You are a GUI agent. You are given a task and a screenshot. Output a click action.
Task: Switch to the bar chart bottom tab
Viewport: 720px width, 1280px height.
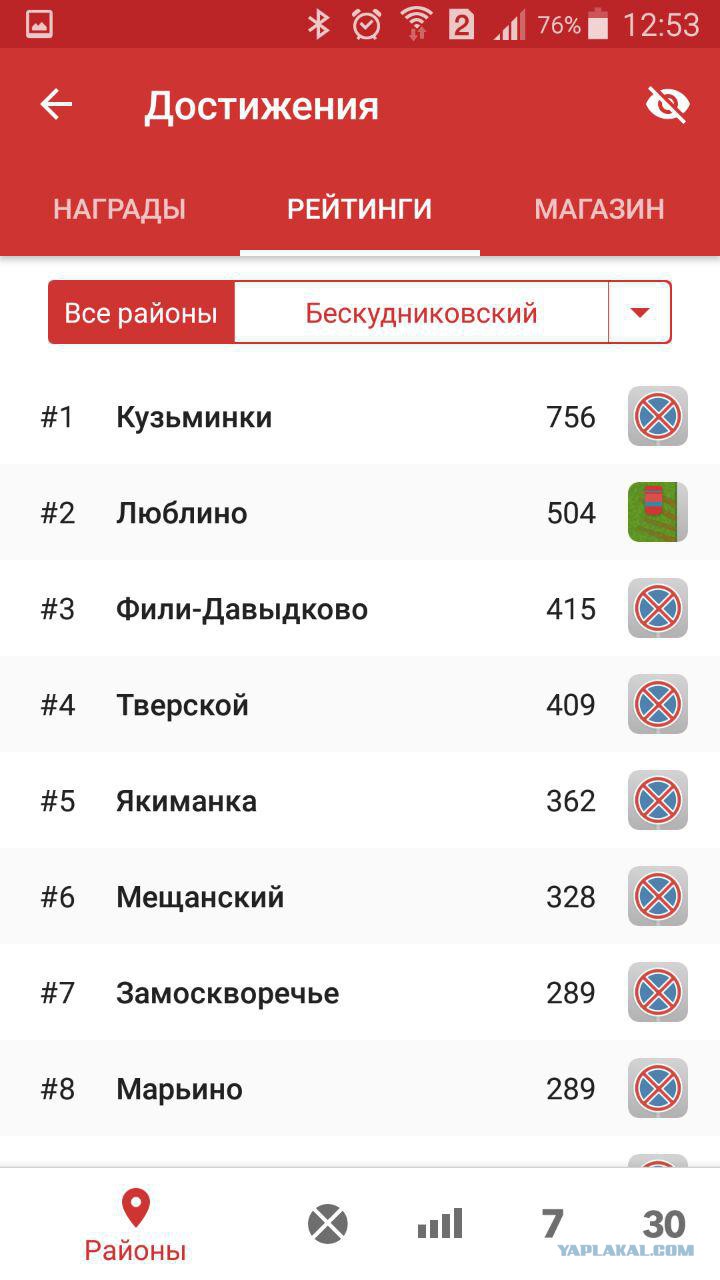(440, 1223)
